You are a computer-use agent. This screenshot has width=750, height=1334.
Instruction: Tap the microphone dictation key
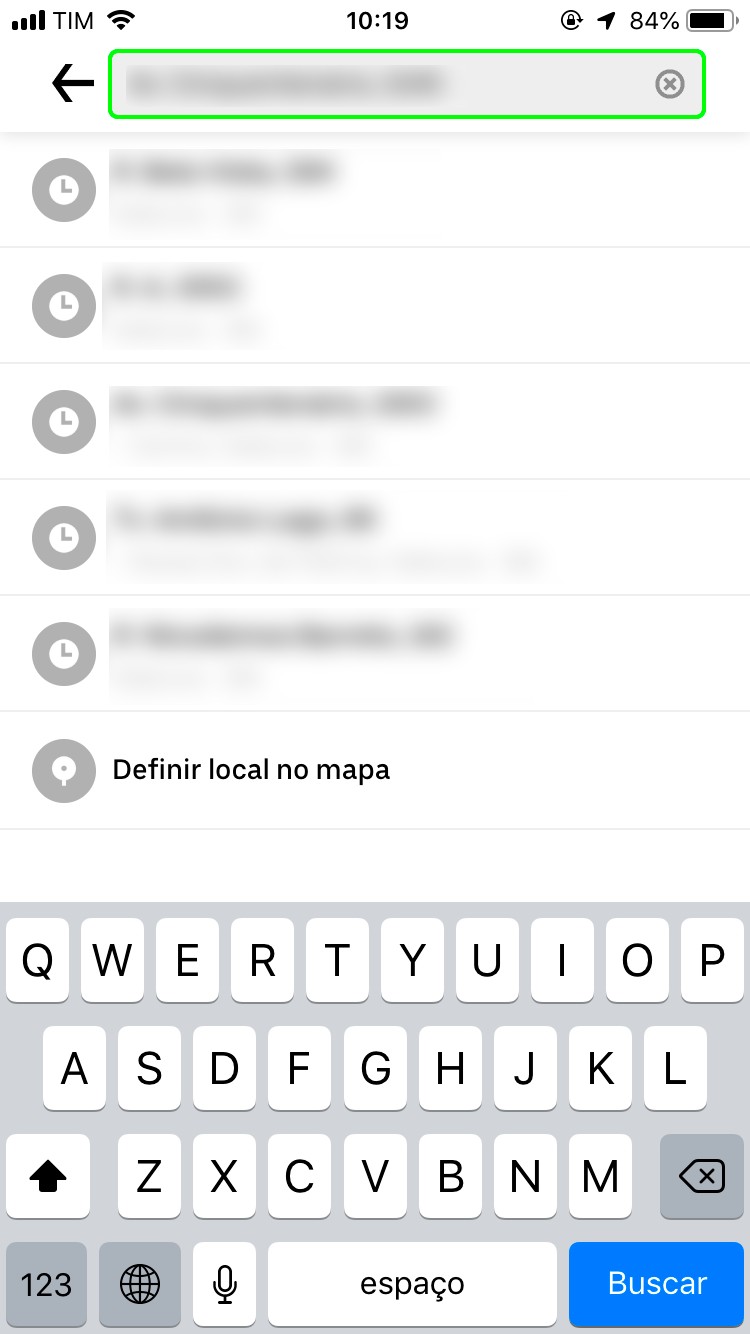tap(225, 1283)
